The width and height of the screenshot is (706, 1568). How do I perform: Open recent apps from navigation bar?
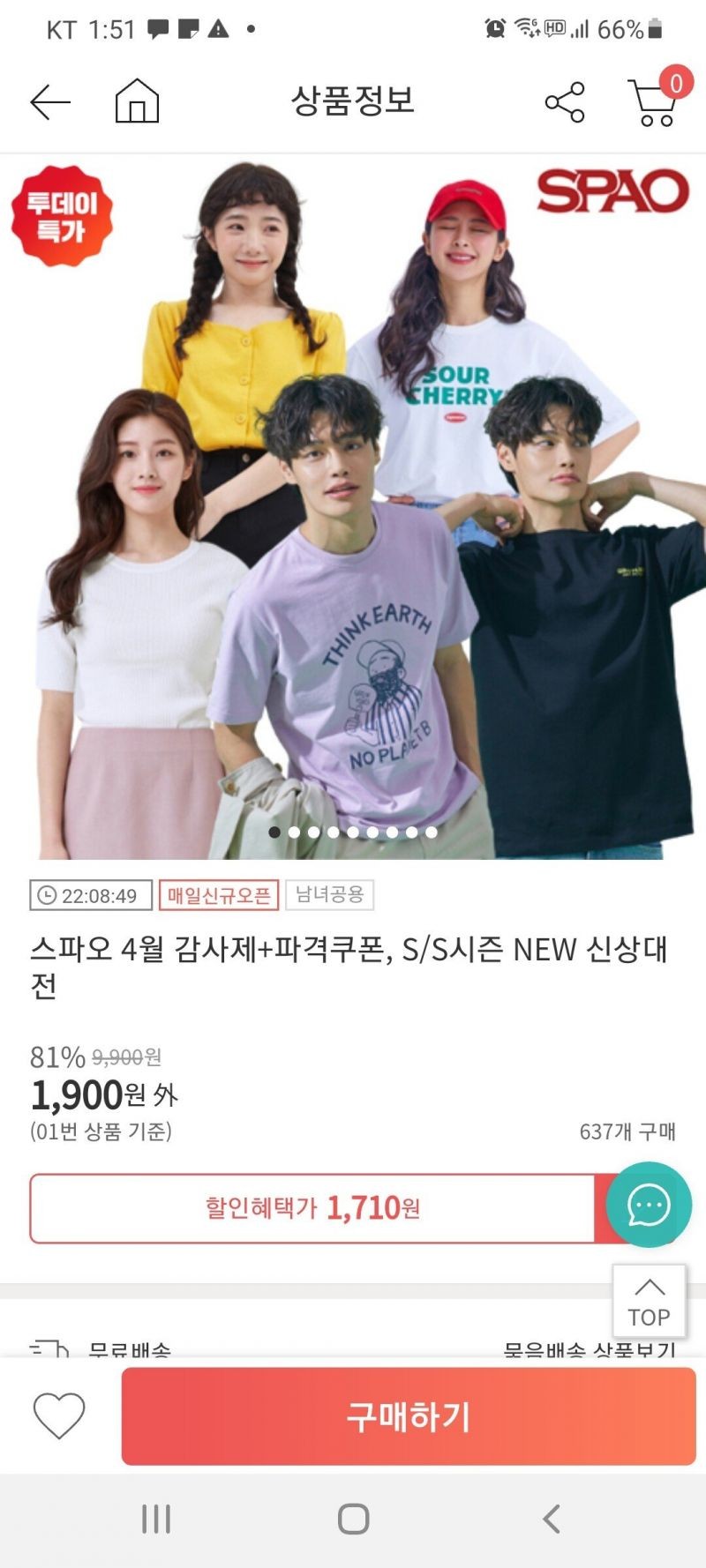coord(156,1519)
